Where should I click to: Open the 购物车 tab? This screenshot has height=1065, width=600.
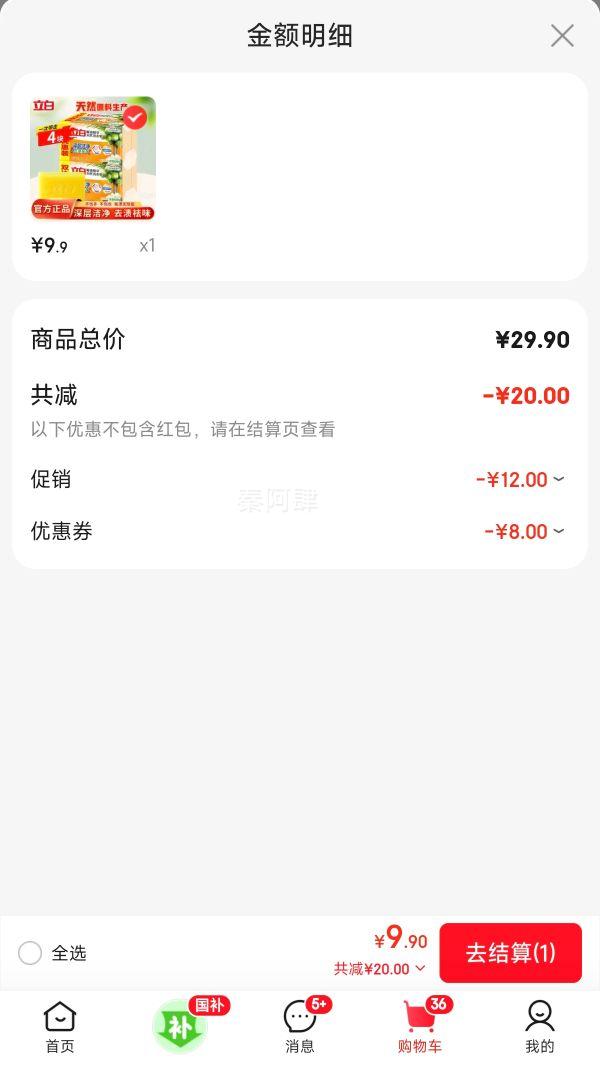(x=420, y=1027)
